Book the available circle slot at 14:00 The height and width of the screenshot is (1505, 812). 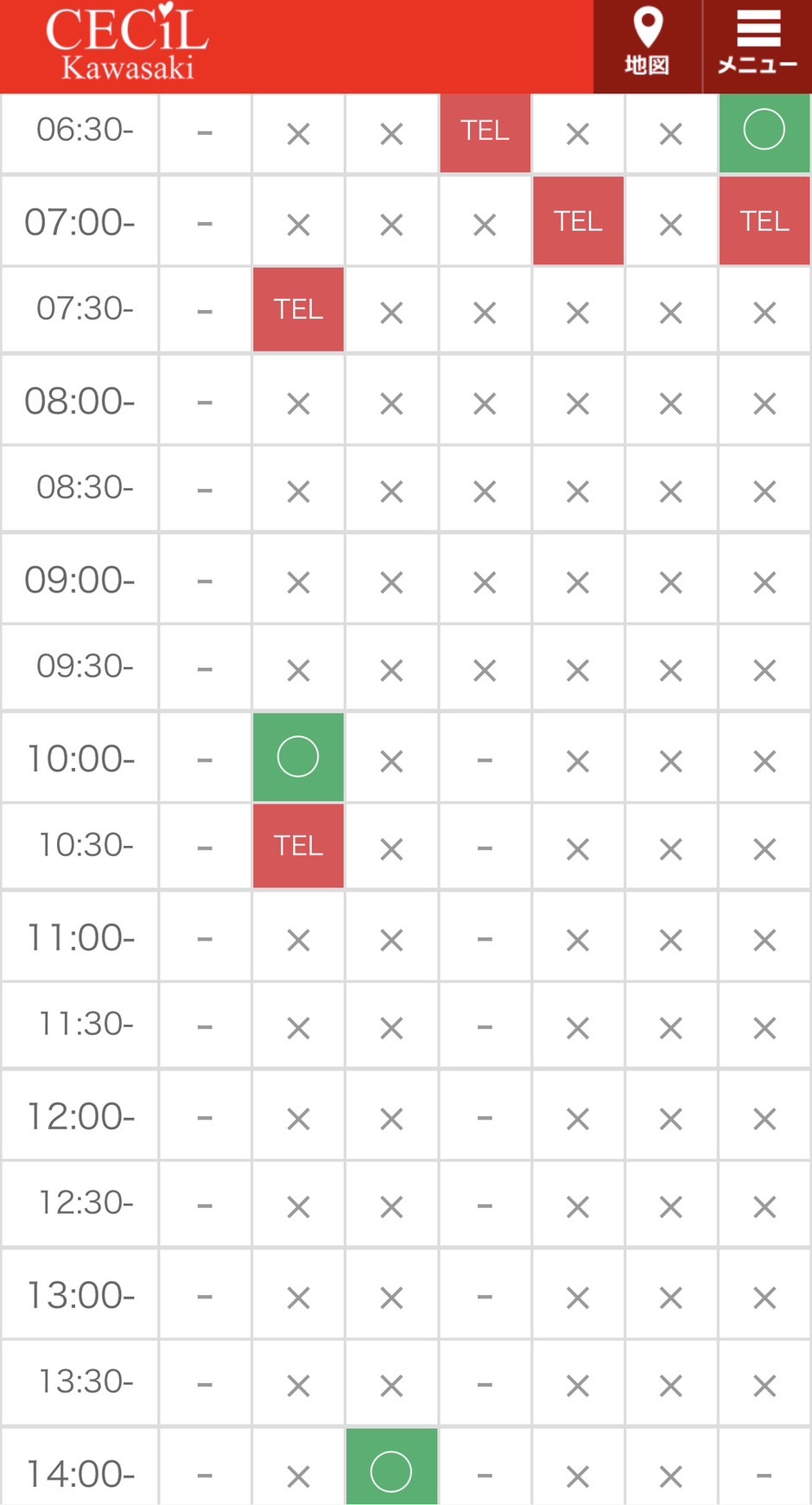click(x=391, y=1467)
